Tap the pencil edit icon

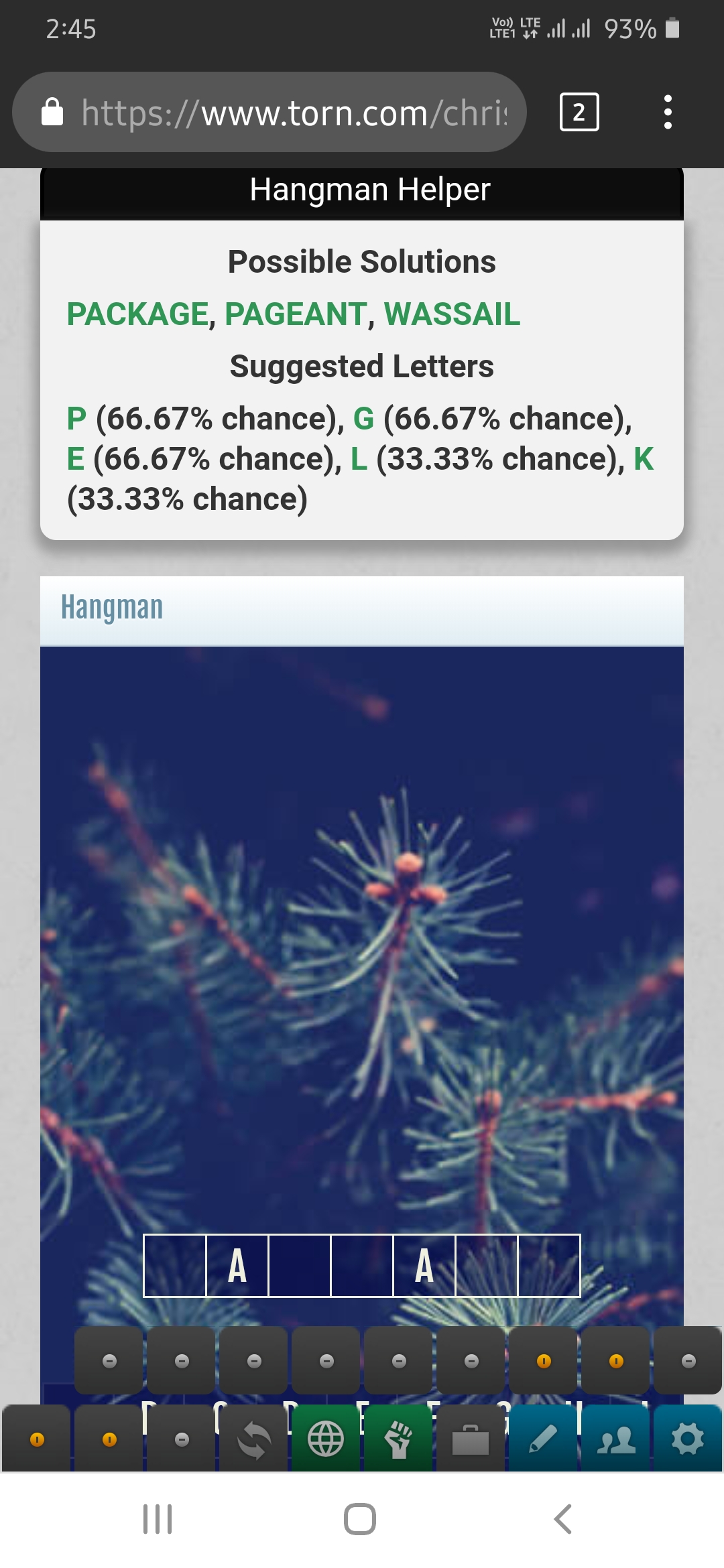(543, 1439)
